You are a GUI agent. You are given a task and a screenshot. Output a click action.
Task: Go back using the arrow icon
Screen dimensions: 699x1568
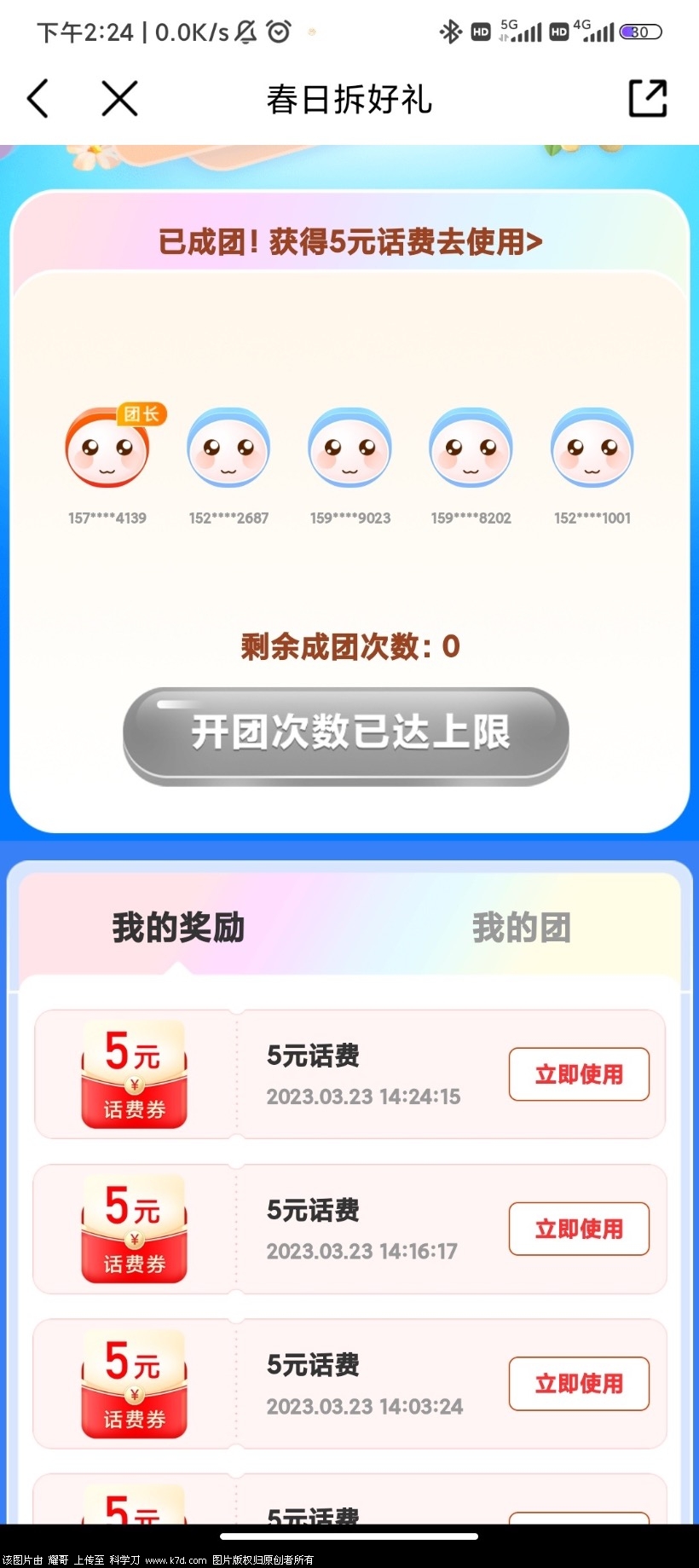38,99
